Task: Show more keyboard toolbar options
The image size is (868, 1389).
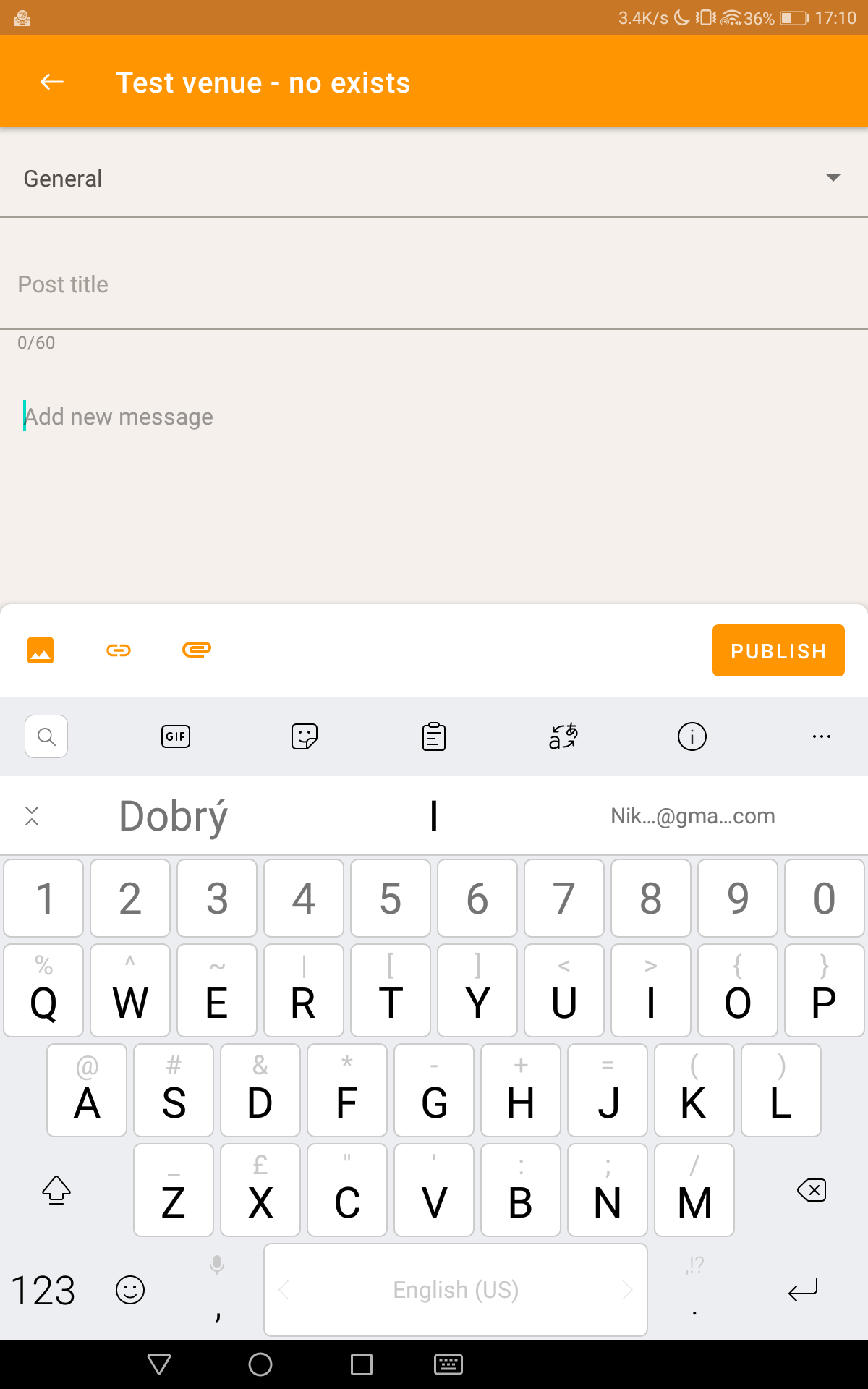Action: click(x=821, y=736)
